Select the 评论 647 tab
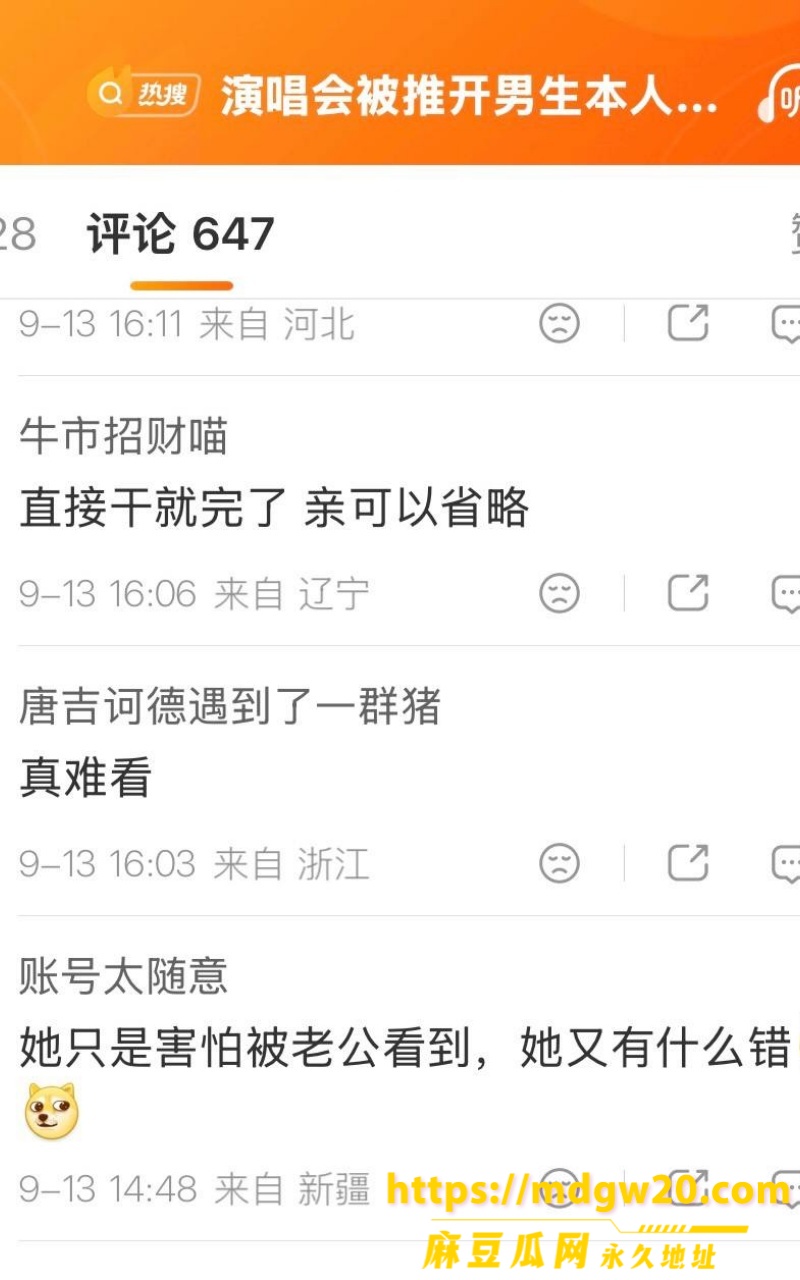This screenshot has width=800, height=1280. (181, 235)
